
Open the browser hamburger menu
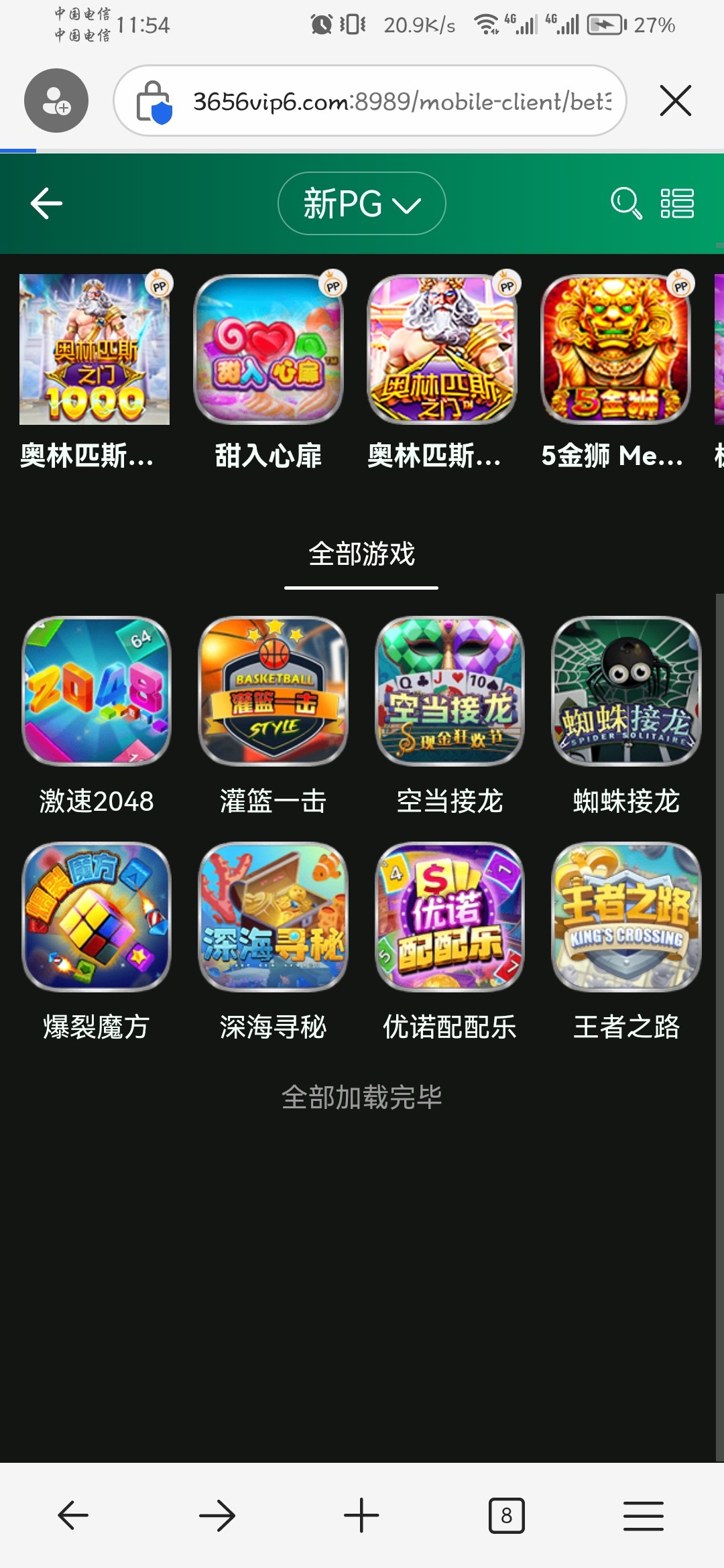click(643, 1515)
